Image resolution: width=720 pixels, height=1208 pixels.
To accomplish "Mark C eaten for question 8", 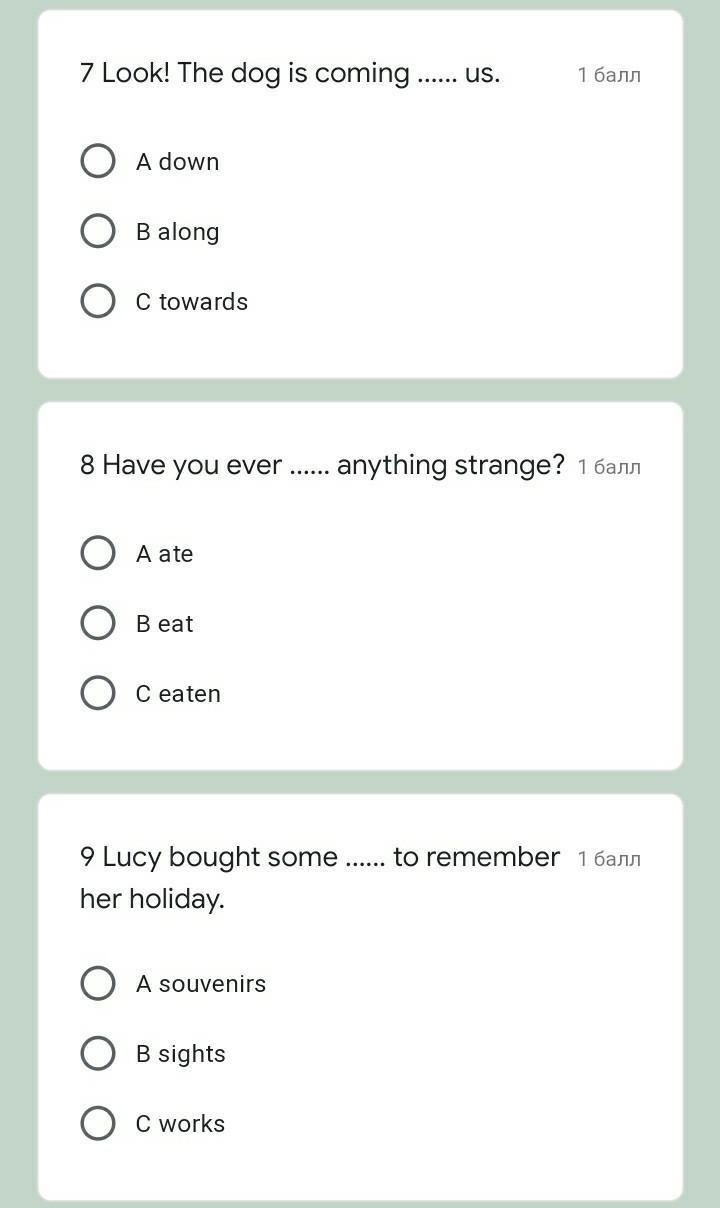I will click(x=98, y=693).
